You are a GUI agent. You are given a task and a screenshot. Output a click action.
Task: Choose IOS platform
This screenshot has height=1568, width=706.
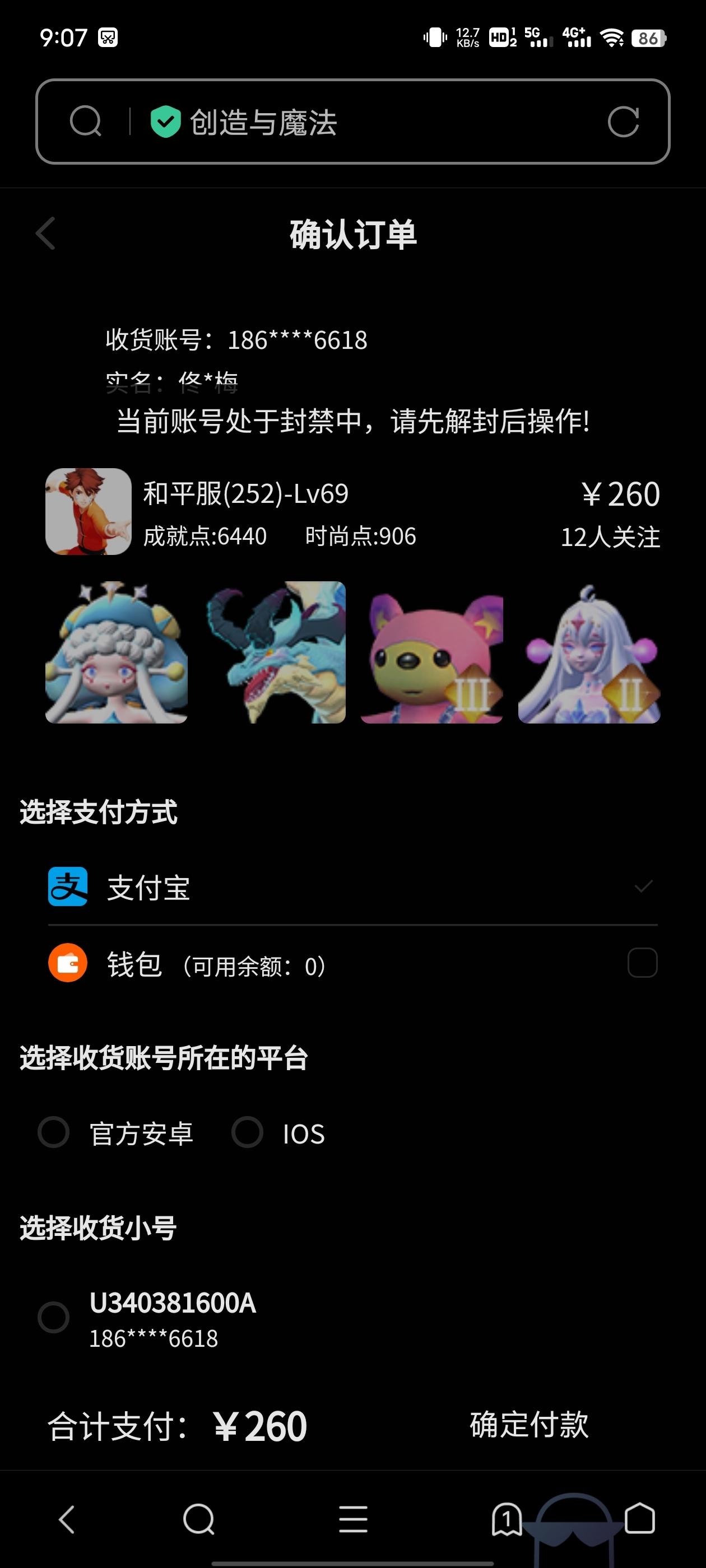[278, 1133]
